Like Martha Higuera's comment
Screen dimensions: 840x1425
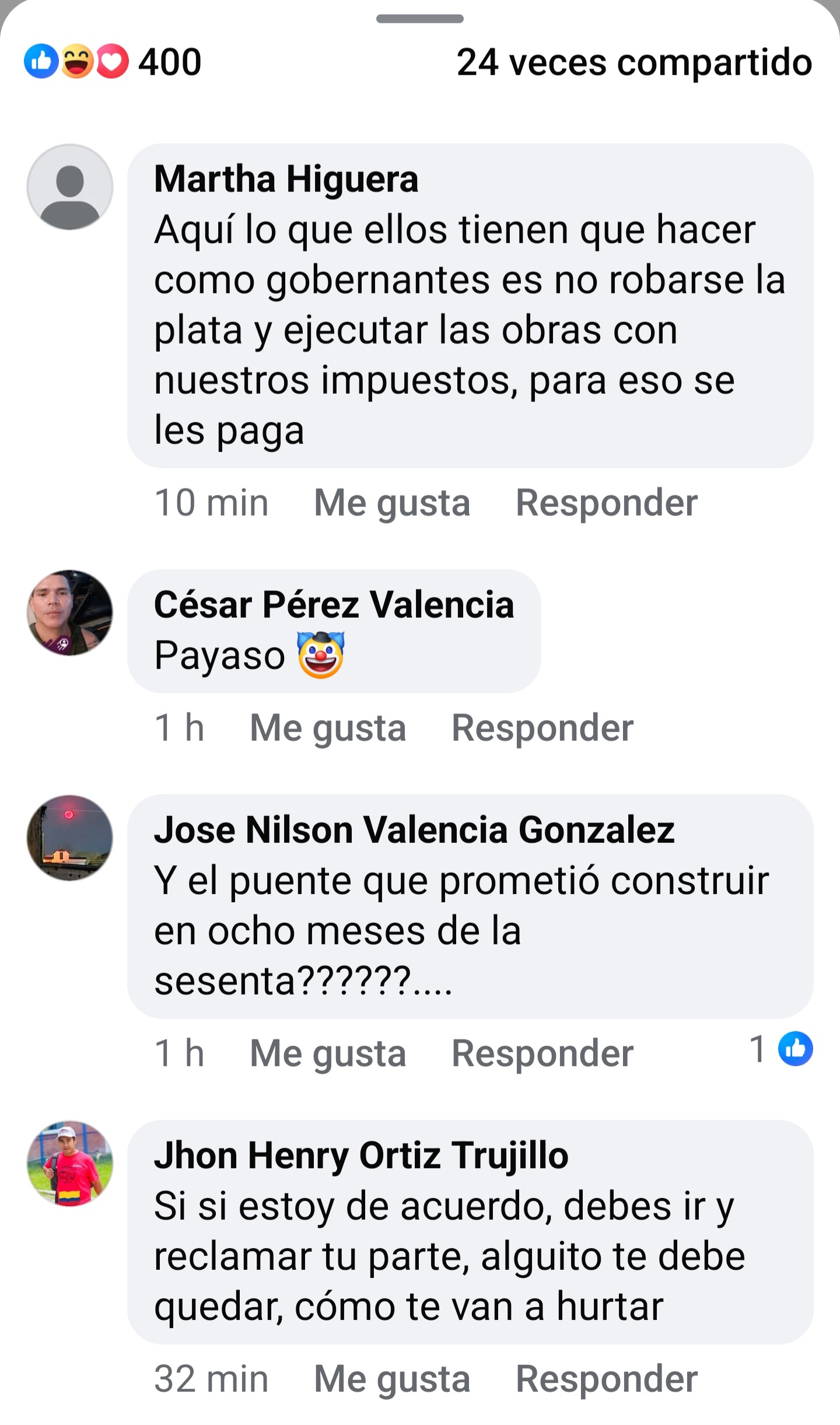[391, 503]
